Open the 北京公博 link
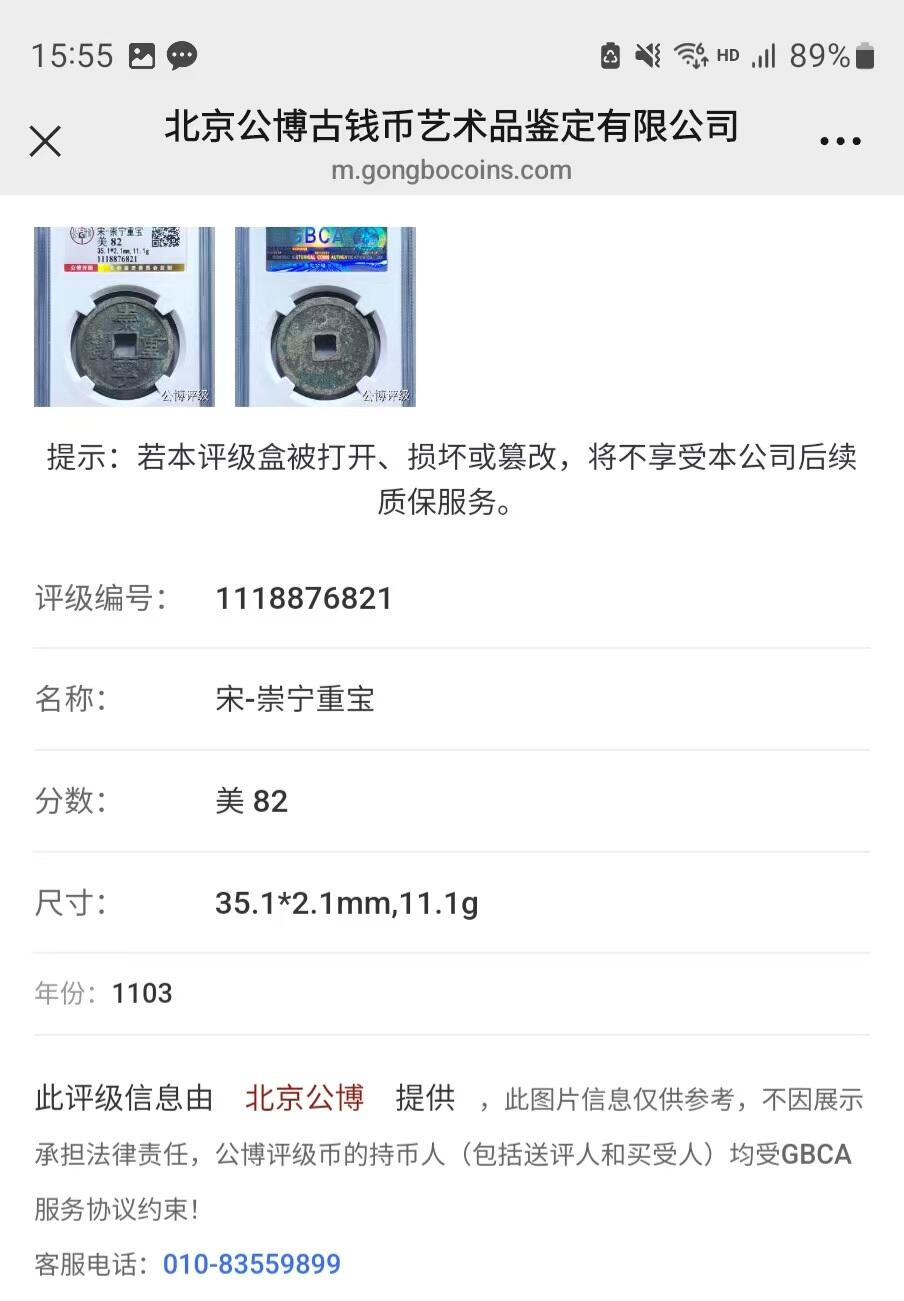904x1301 pixels. (304, 1098)
